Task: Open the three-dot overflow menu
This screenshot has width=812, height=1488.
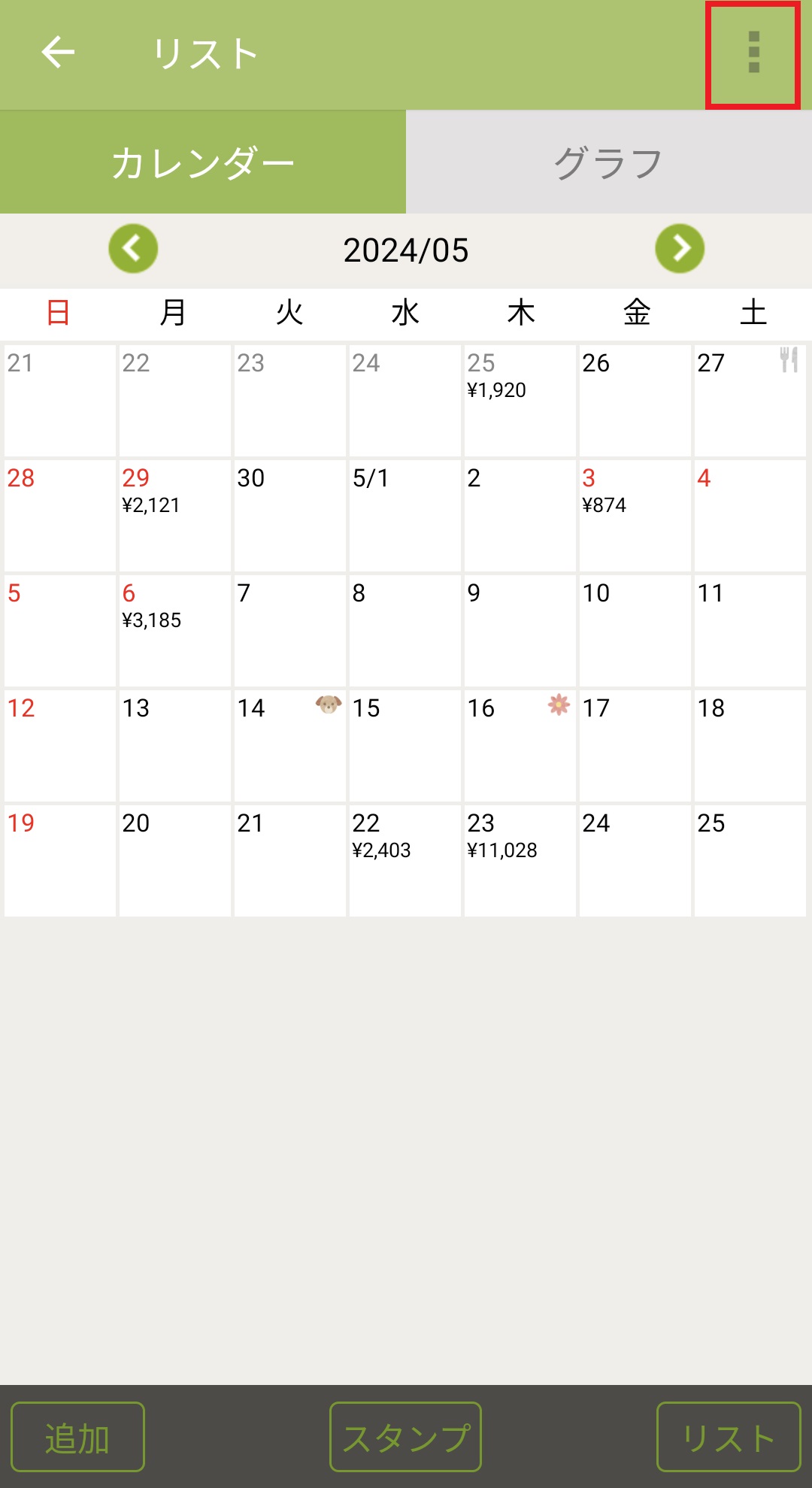Action: pyautogui.click(x=753, y=53)
